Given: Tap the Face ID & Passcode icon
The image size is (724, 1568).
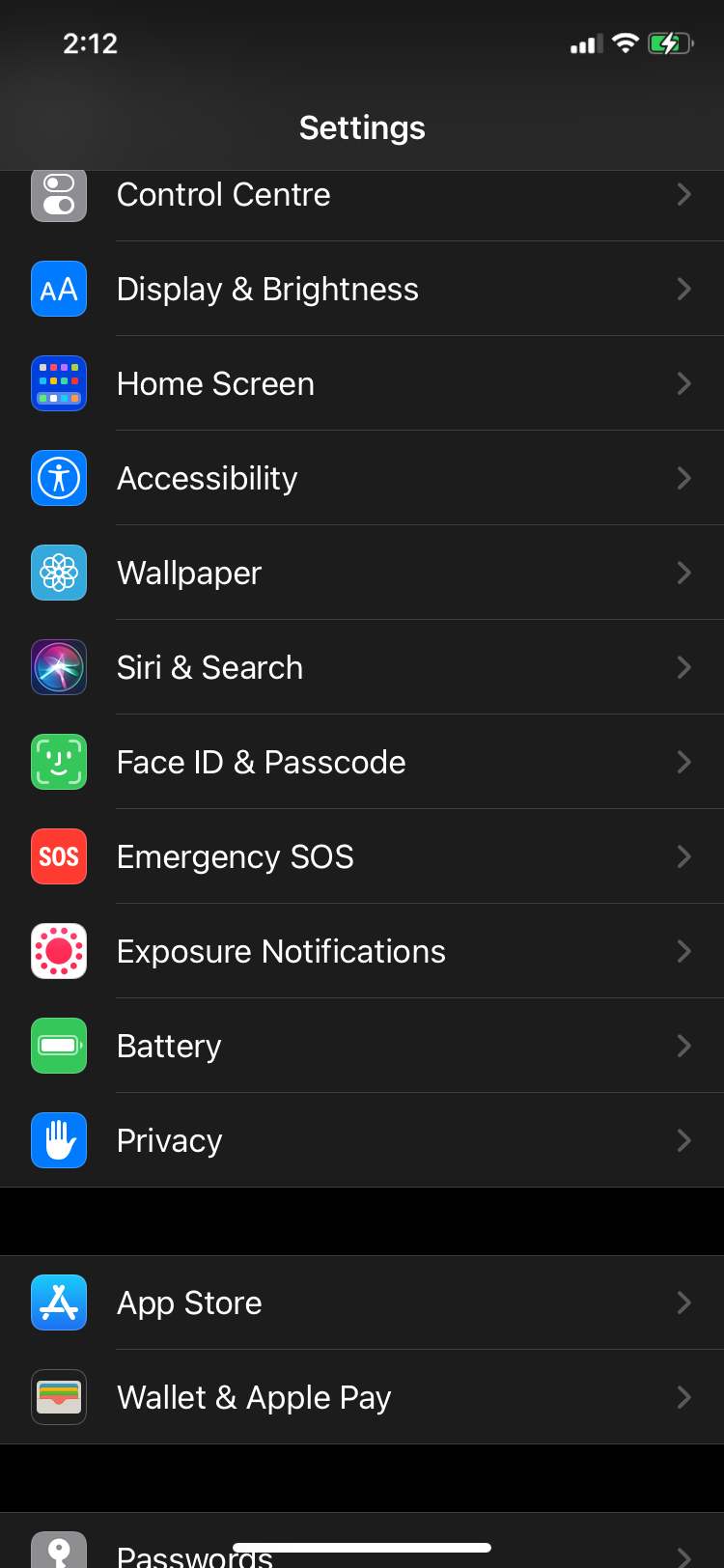Looking at the screenshot, I should click(59, 762).
